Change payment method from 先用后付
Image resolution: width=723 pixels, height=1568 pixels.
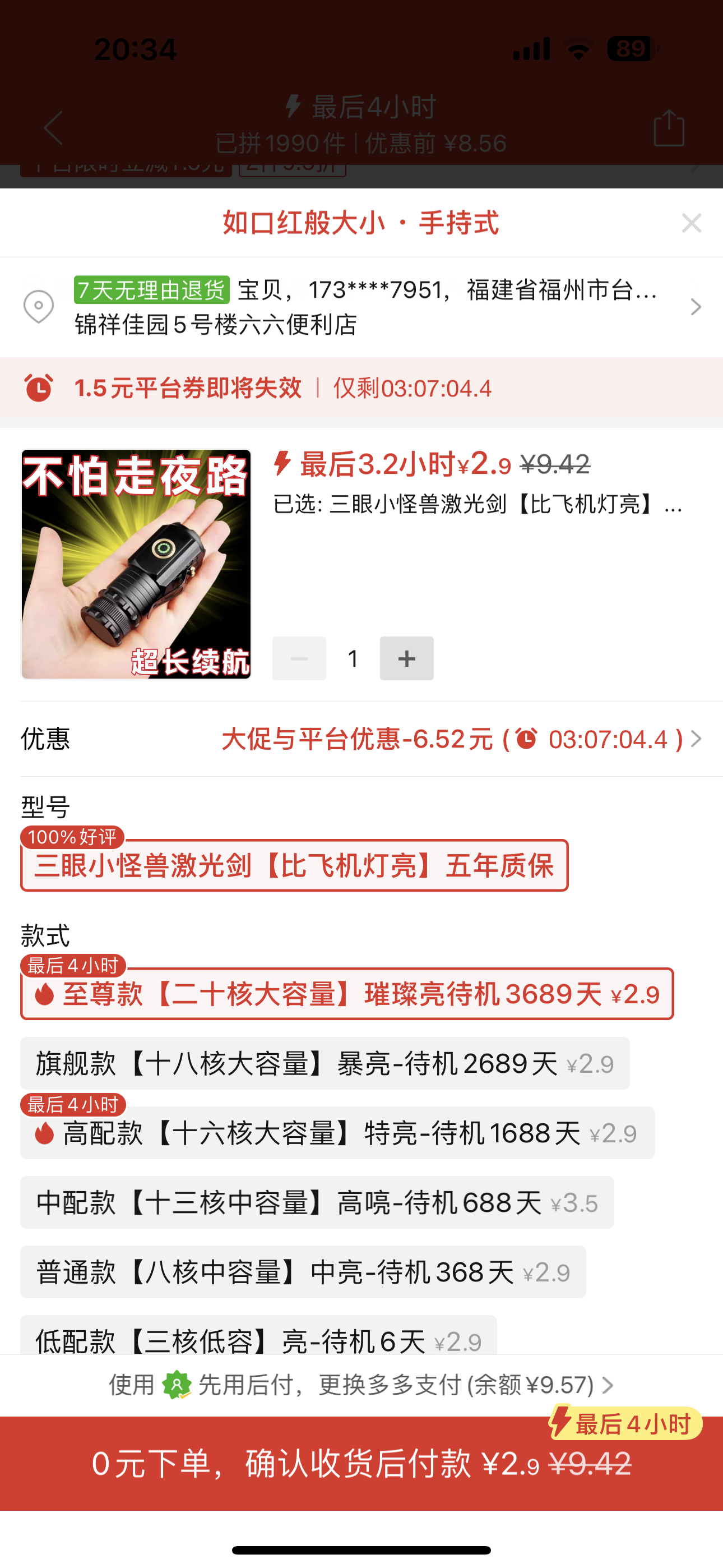point(361,1385)
